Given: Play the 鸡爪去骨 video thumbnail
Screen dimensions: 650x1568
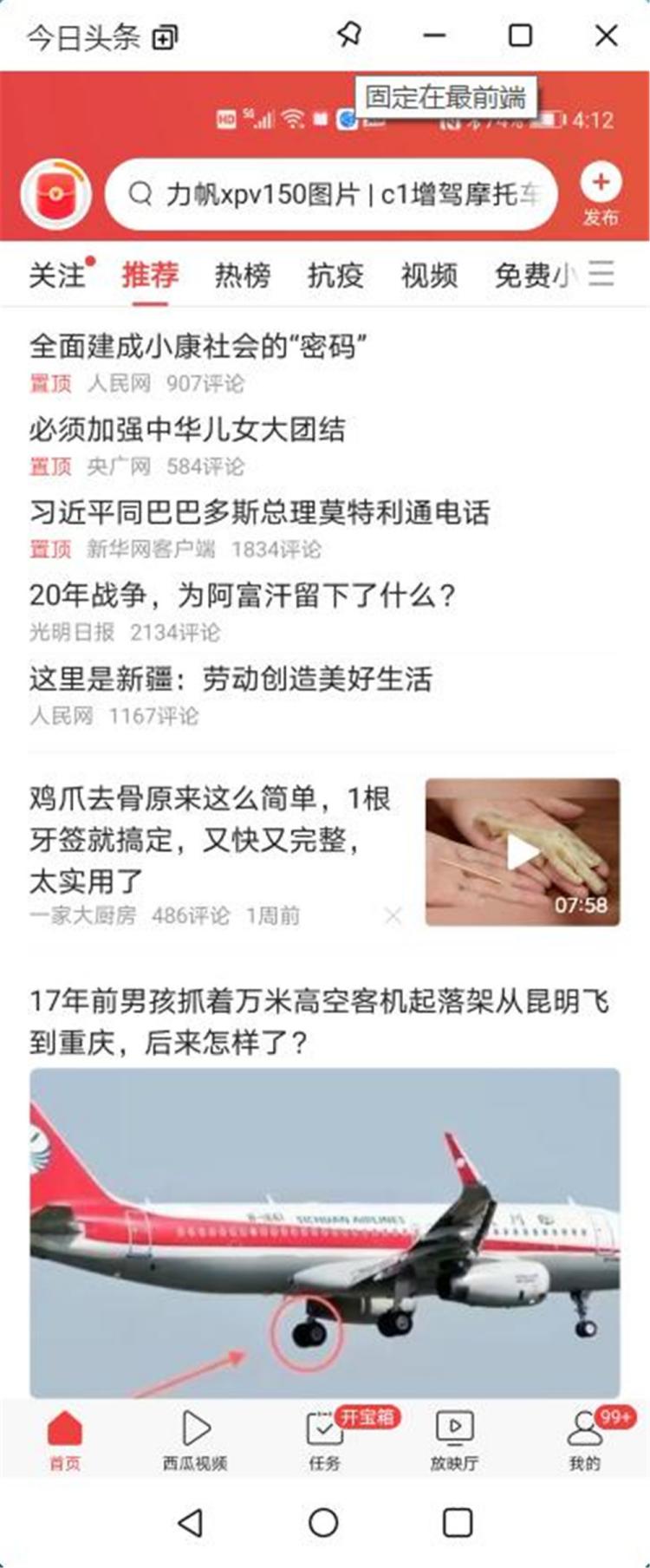Looking at the screenshot, I should 522,852.
